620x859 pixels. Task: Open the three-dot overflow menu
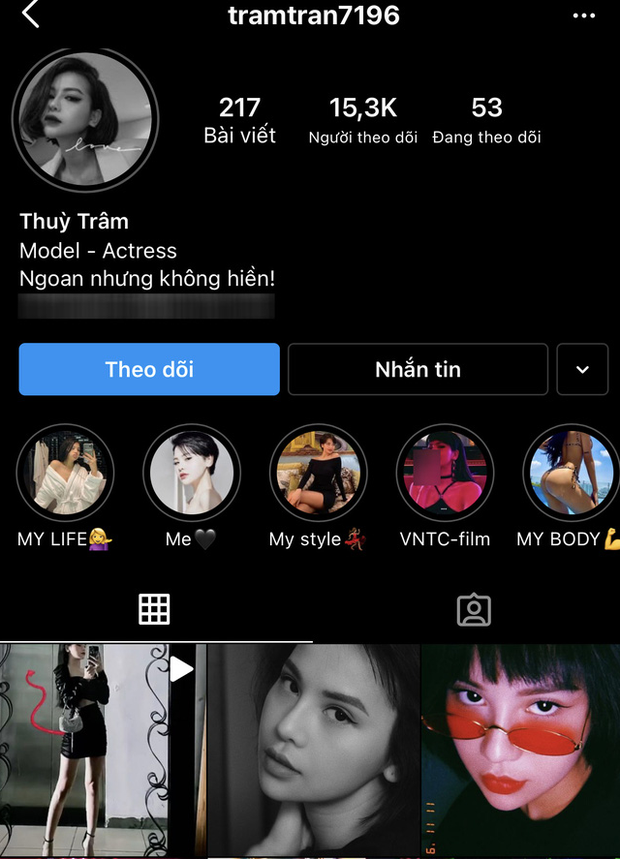click(583, 16)
